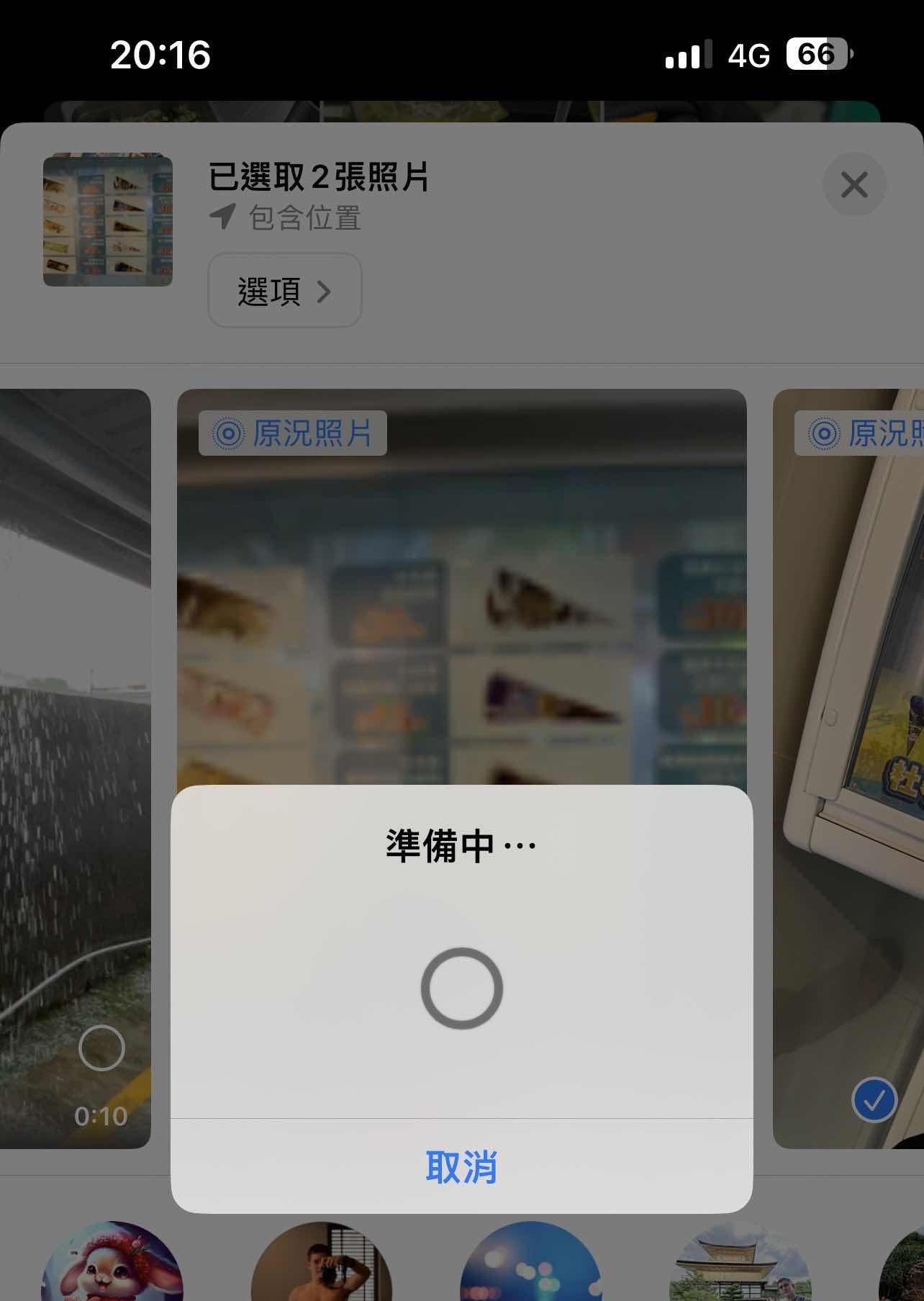Viewport: 924px width, 1301px height.
Task: Deselect the checked photo with the blue checkmark
Action: tap(874, 1099)
